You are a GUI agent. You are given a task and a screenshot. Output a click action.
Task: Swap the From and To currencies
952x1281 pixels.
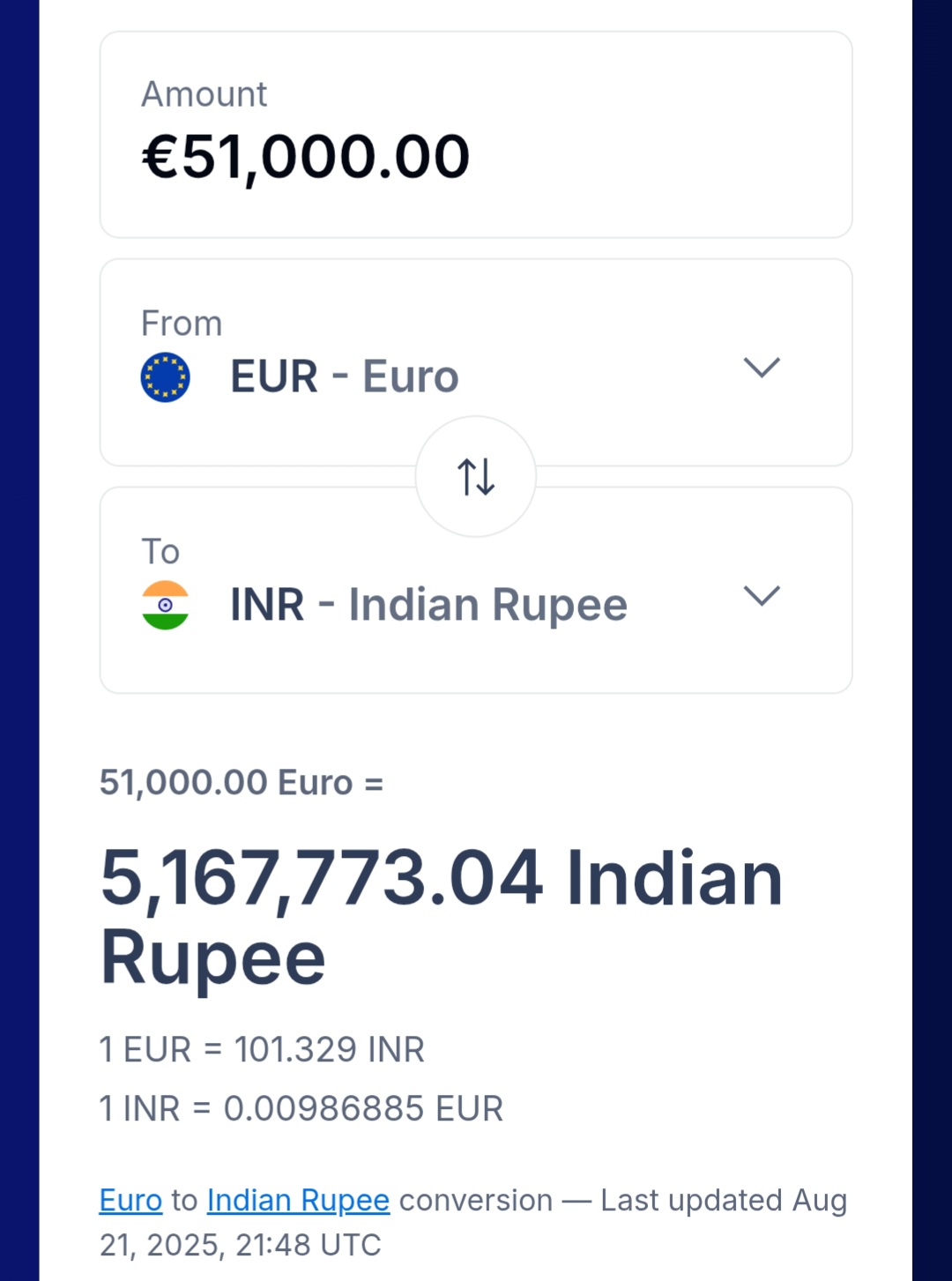pos(476,477)
